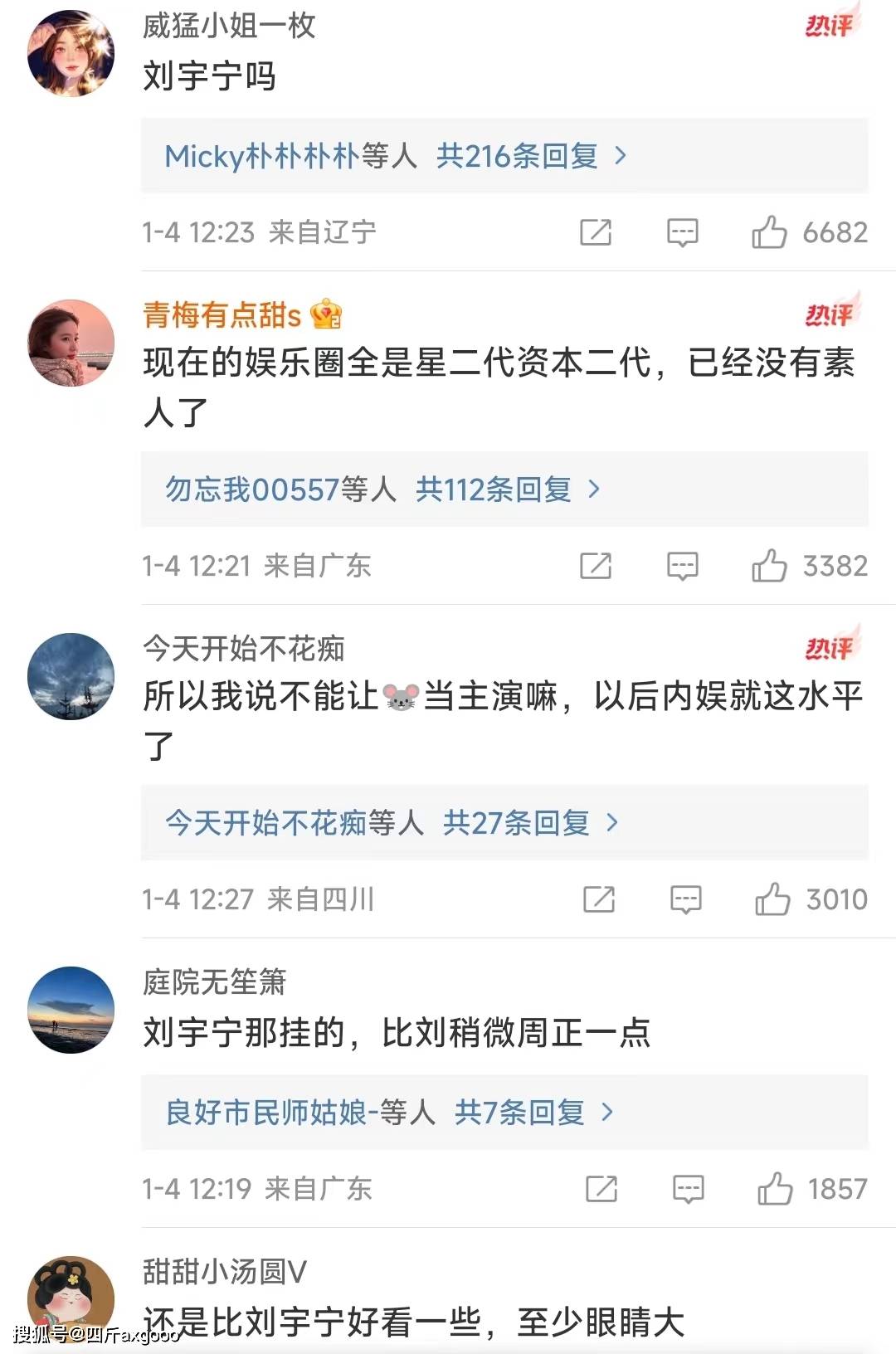Screen dimensions: 896x1354
Task: Share 今天开始不花痴's comment
Action: coord(599,899)
